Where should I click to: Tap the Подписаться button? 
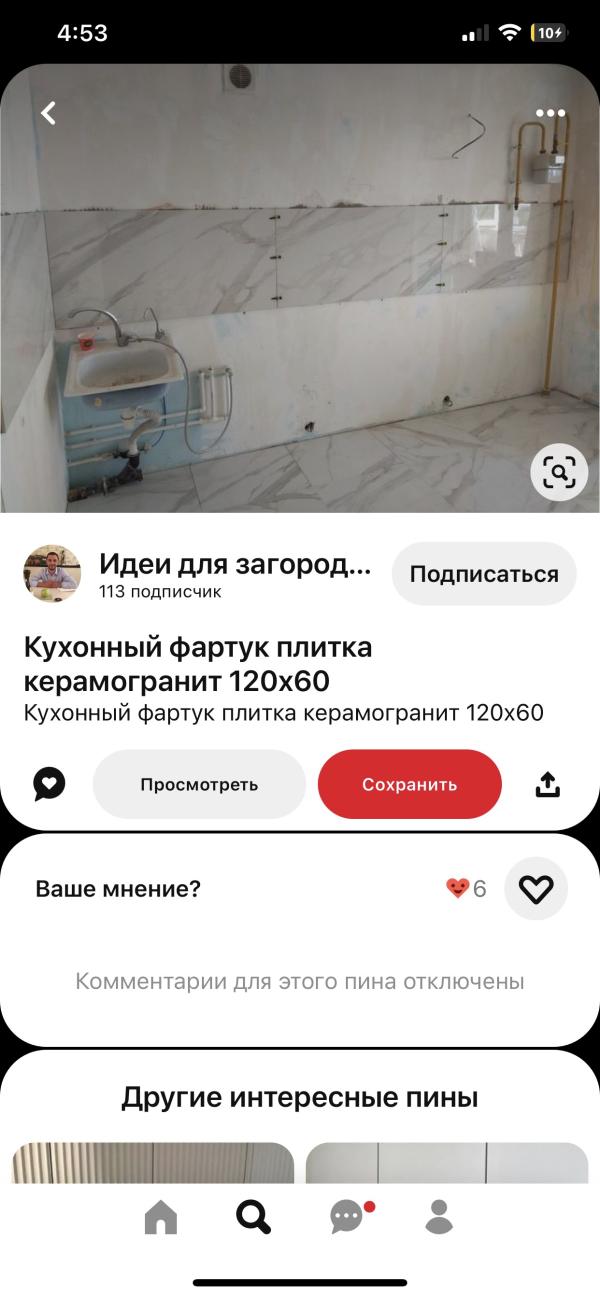[484, 574]
